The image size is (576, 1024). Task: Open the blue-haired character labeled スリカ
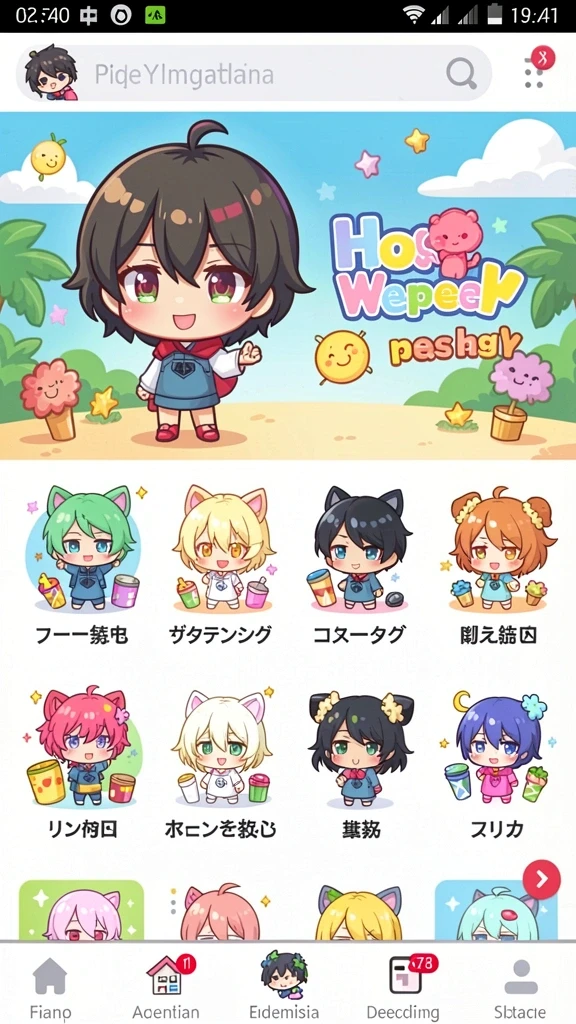pos(498,763)
